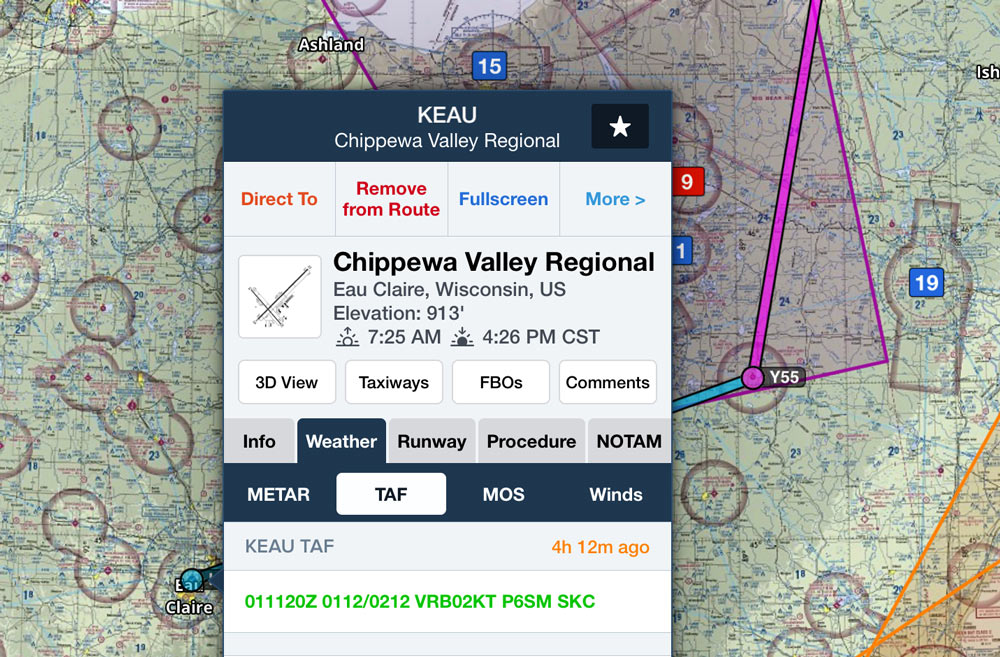Switch to the Runway tab
This screenshot has height=657, width=1000.
click(x=432, y=441)
